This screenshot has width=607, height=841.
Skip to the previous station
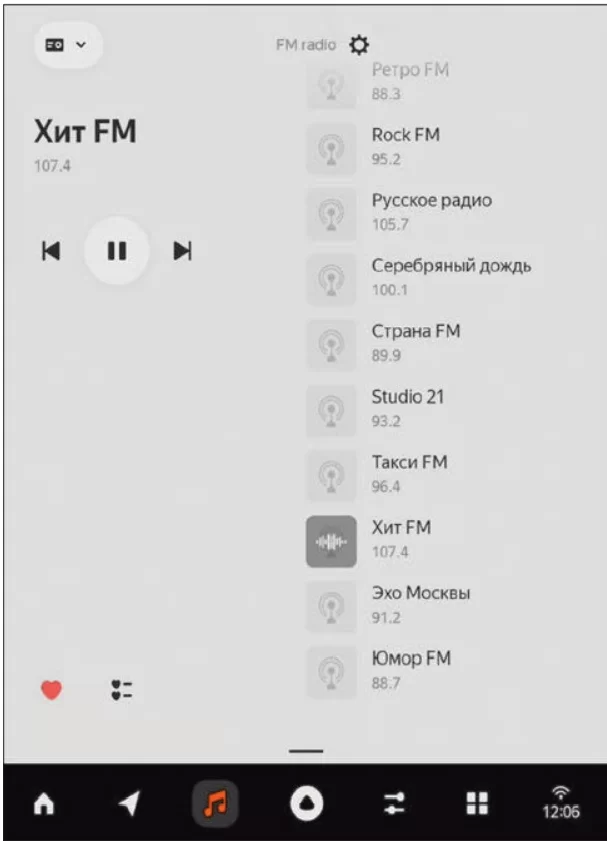point(51,251)
